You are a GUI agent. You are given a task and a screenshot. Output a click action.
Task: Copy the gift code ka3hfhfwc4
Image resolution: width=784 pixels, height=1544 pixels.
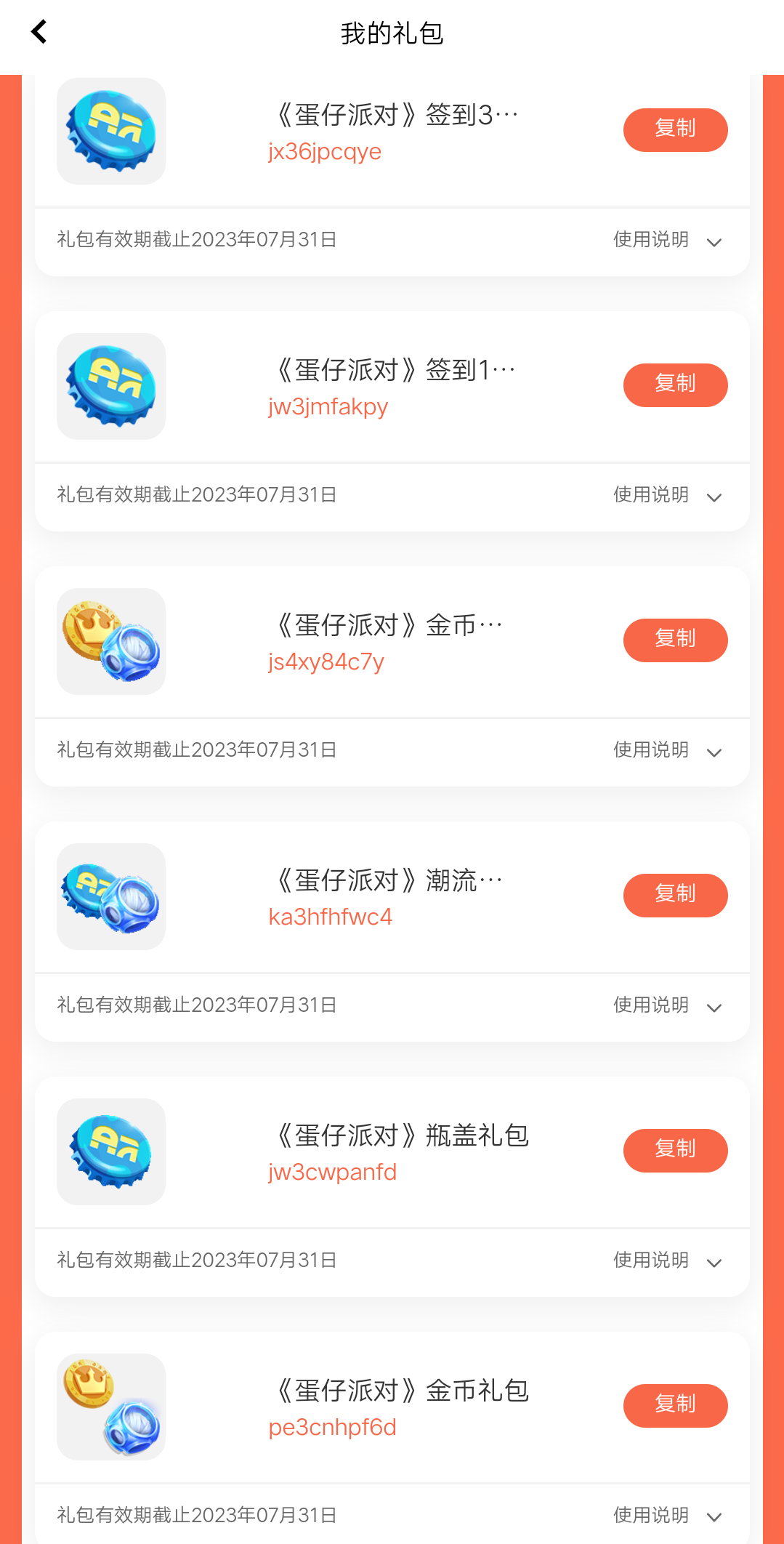pyautogui.click(x=675, y=895)
